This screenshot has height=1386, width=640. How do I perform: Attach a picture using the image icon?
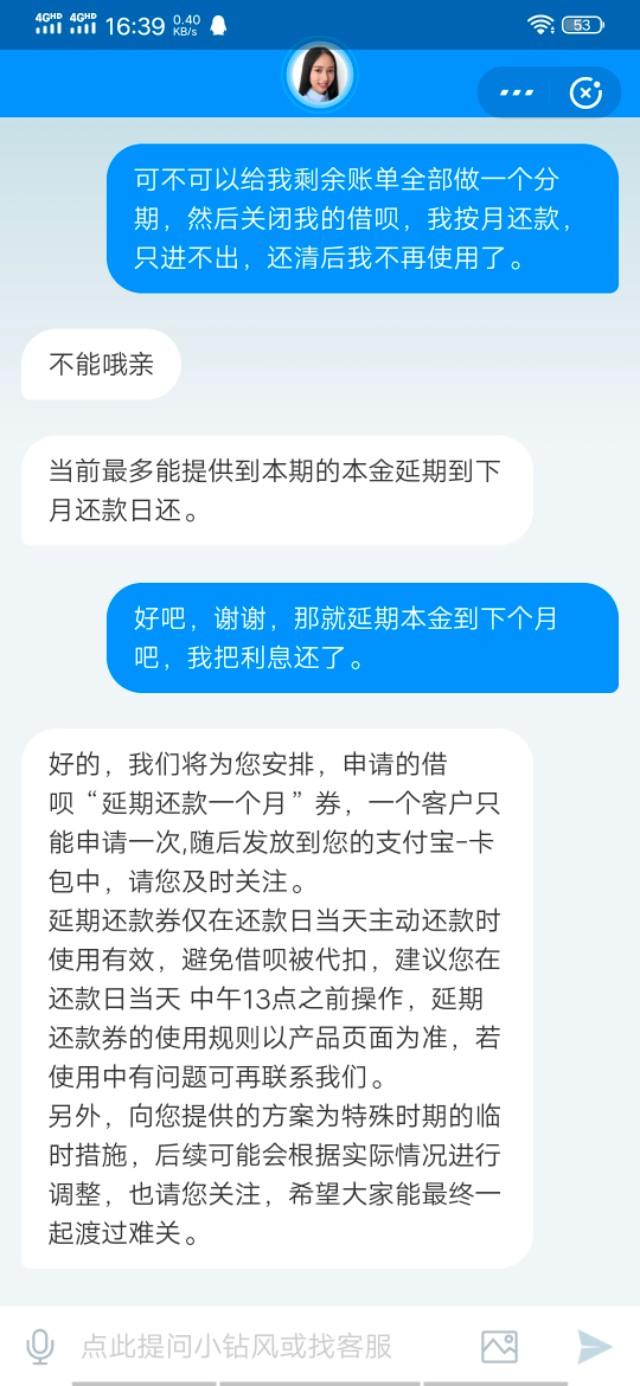[500, 1346]
